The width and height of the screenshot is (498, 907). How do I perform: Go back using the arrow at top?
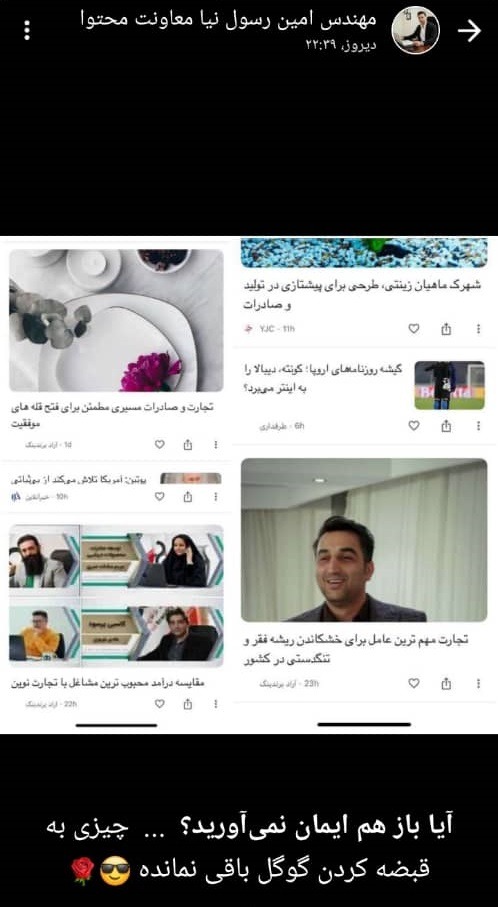[x=469, y=31]
